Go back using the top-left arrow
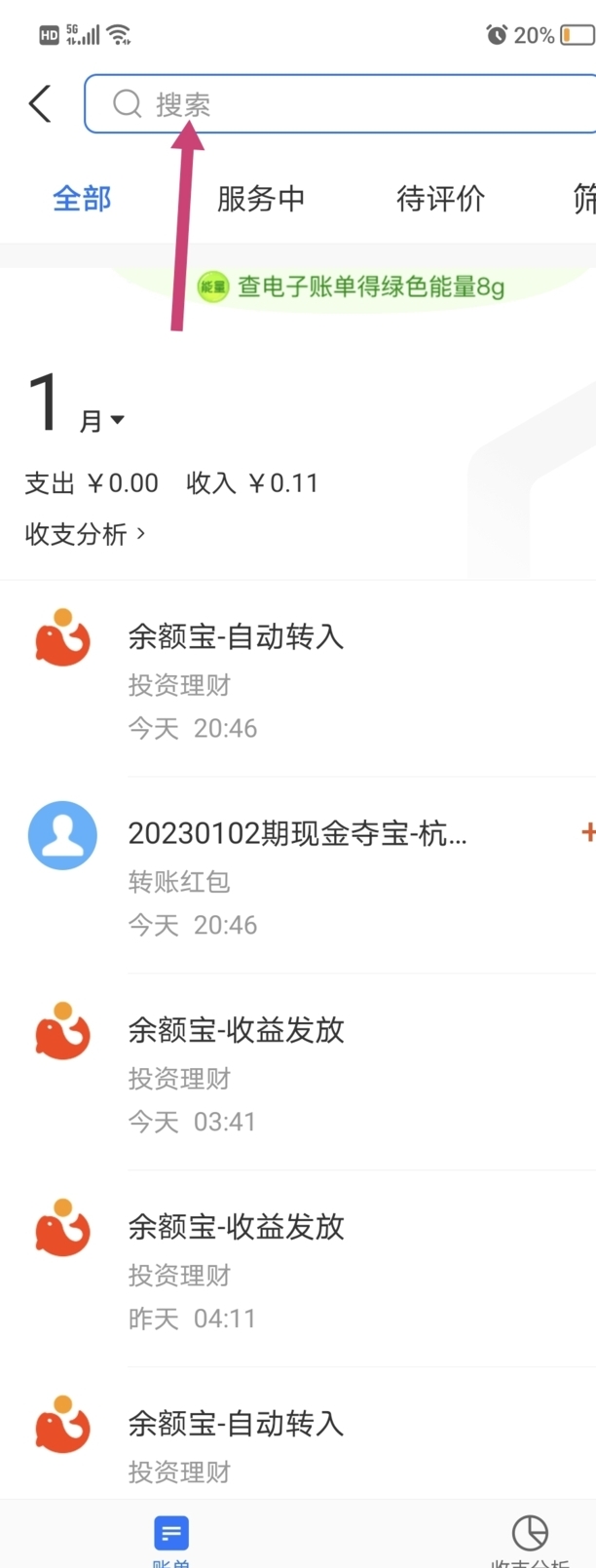596x1568 pixels. pos(40,103)
